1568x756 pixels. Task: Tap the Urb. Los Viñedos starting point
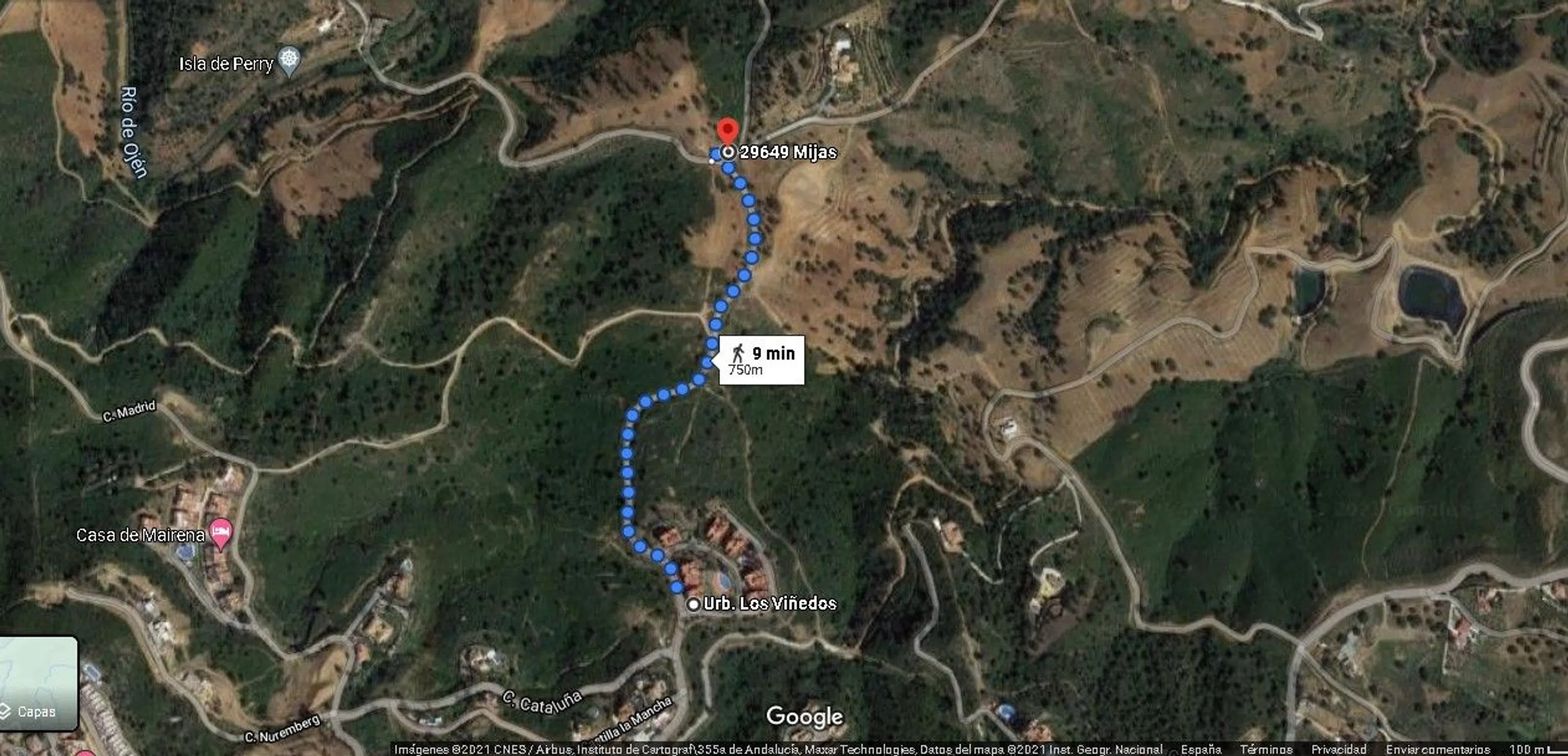pos(693,604)
